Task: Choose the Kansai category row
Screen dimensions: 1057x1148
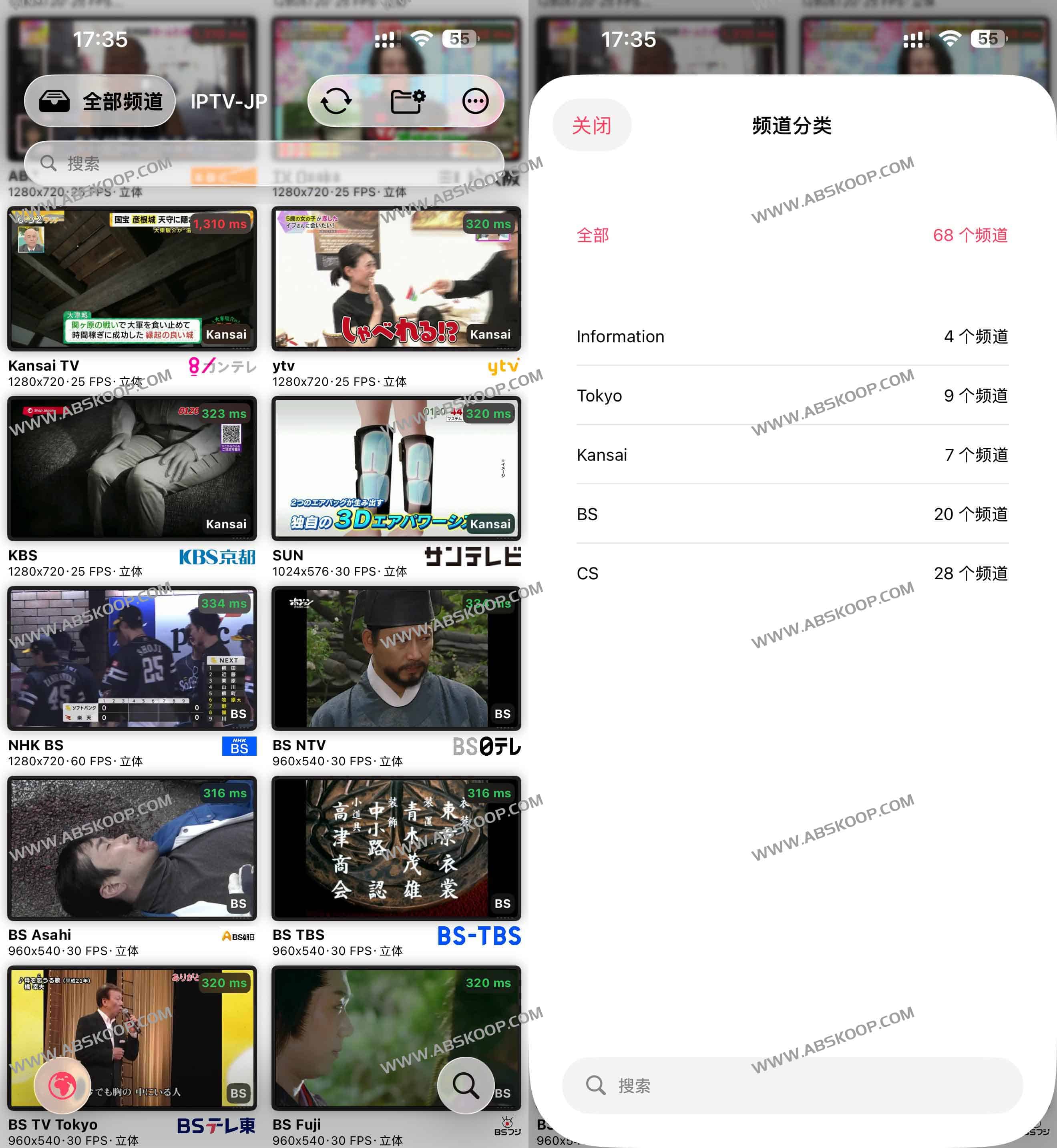Action: point(792,455)
